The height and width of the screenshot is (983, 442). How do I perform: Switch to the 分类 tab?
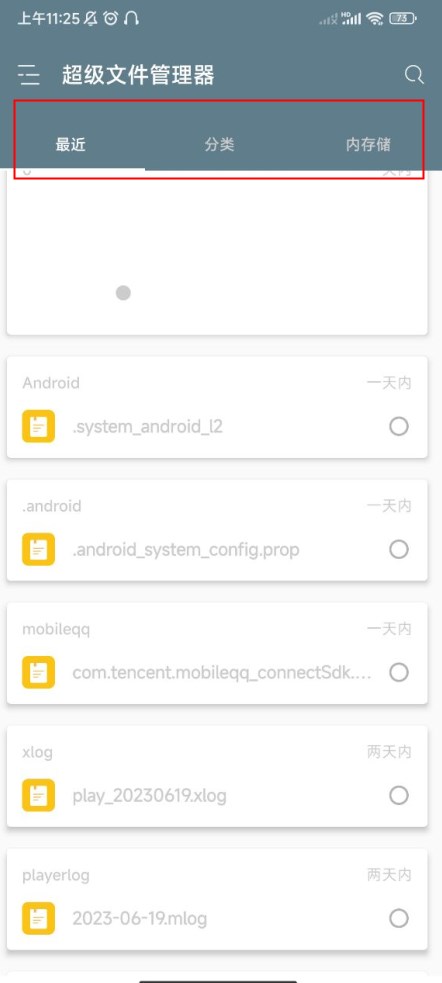pyautogui.click(x=219, y=145)
